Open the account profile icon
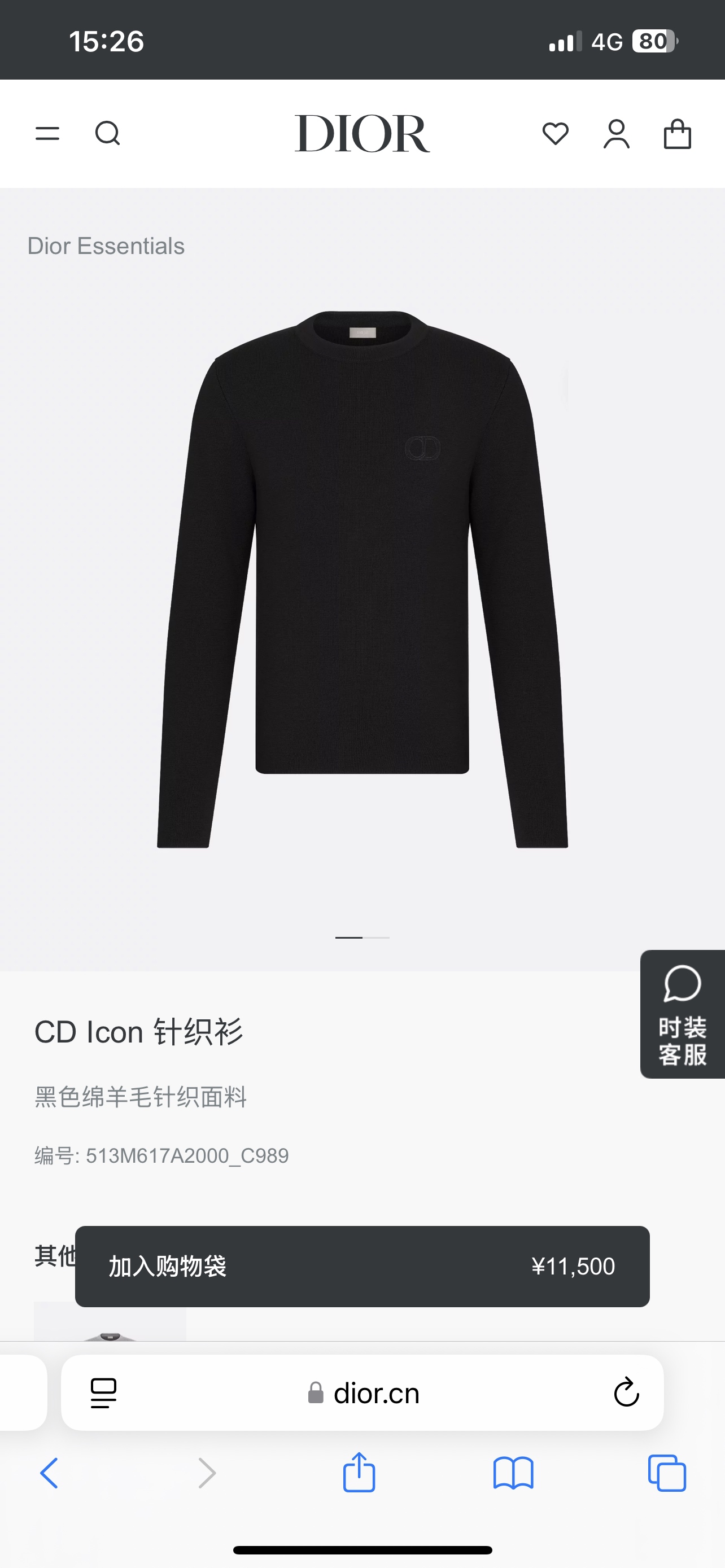Image resolution: width=725 pixels, height=1568 pixels. (x=616, y=134)
